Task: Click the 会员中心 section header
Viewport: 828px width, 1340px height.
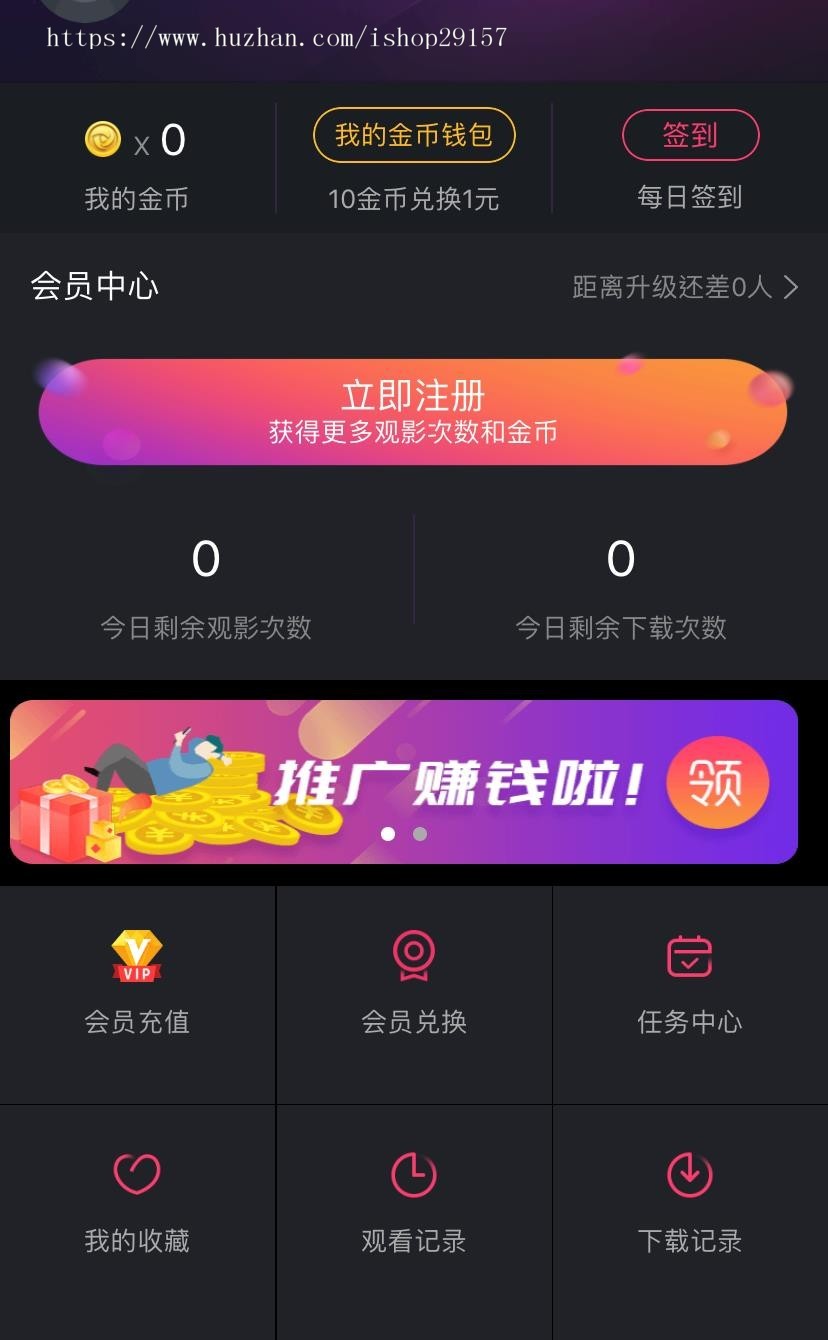Action: pyautogui.click(x=93, y=286)
